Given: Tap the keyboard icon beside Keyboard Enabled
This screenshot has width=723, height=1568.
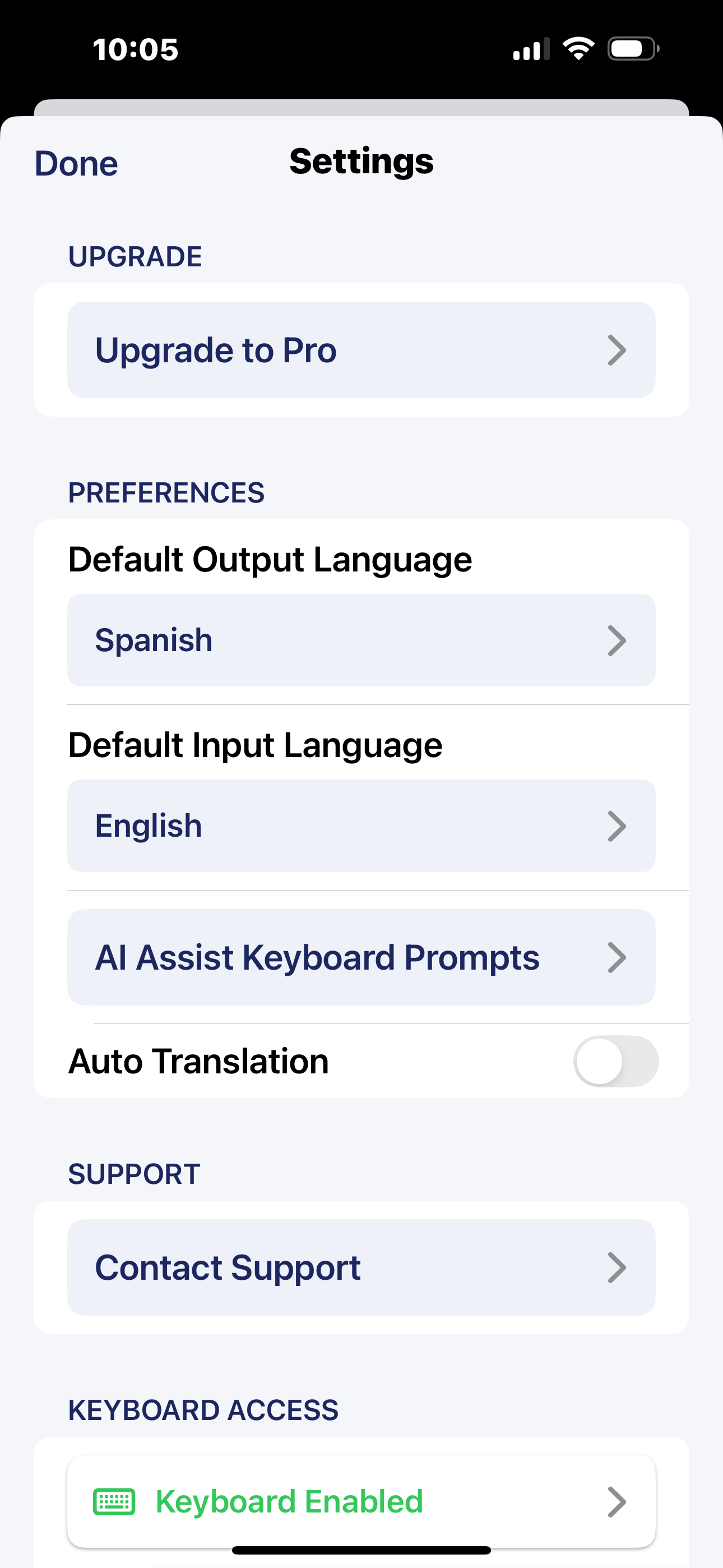Looking at the screenshot, I should [114, 1502].
